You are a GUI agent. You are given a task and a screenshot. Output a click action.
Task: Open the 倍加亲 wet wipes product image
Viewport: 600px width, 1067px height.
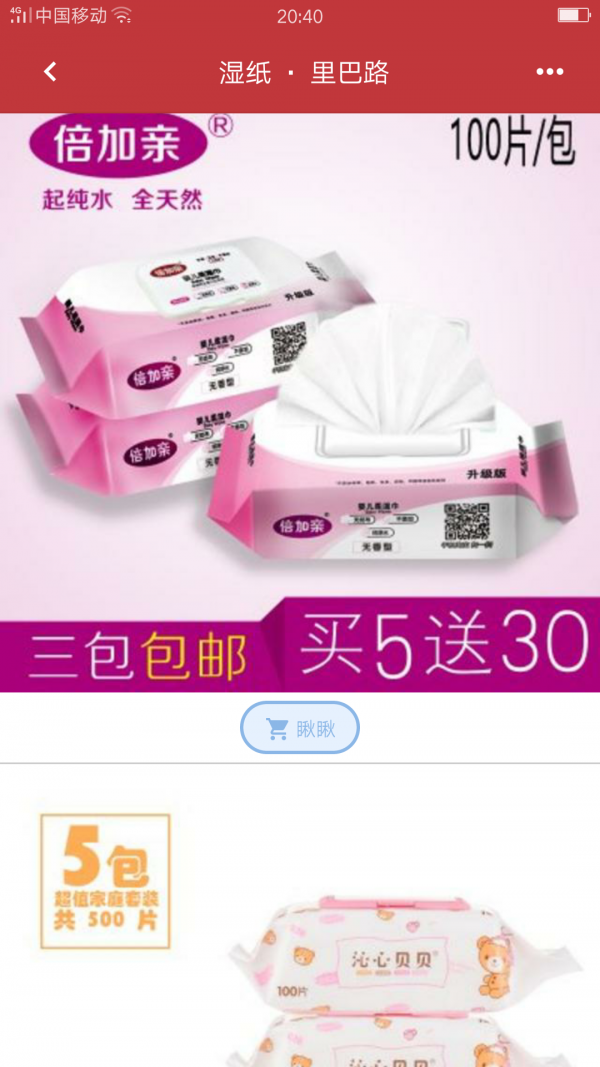click(300, 400)
